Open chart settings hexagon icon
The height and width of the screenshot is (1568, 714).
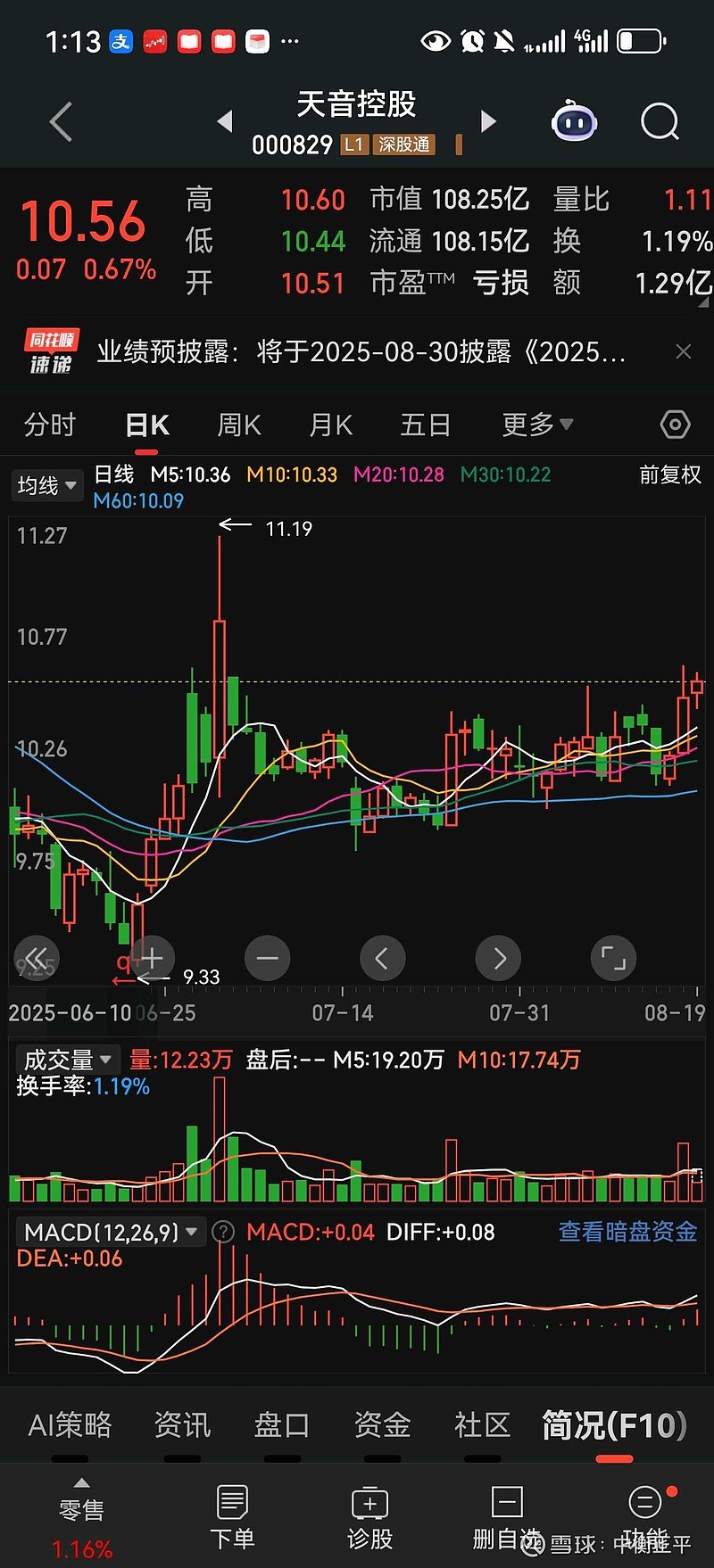click(x=675, y=425)
